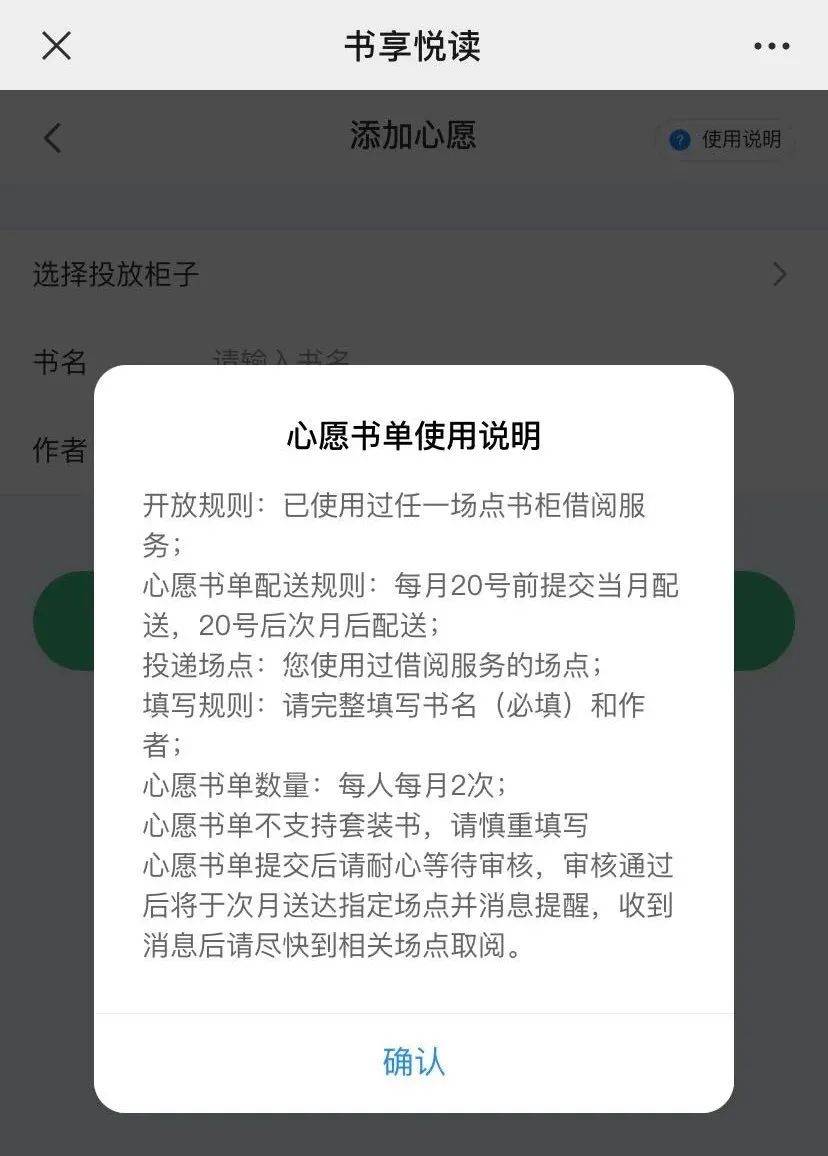Open 使用说明 help button
The width and height of the screenshot is (828, 1156).
coord(726,139)
